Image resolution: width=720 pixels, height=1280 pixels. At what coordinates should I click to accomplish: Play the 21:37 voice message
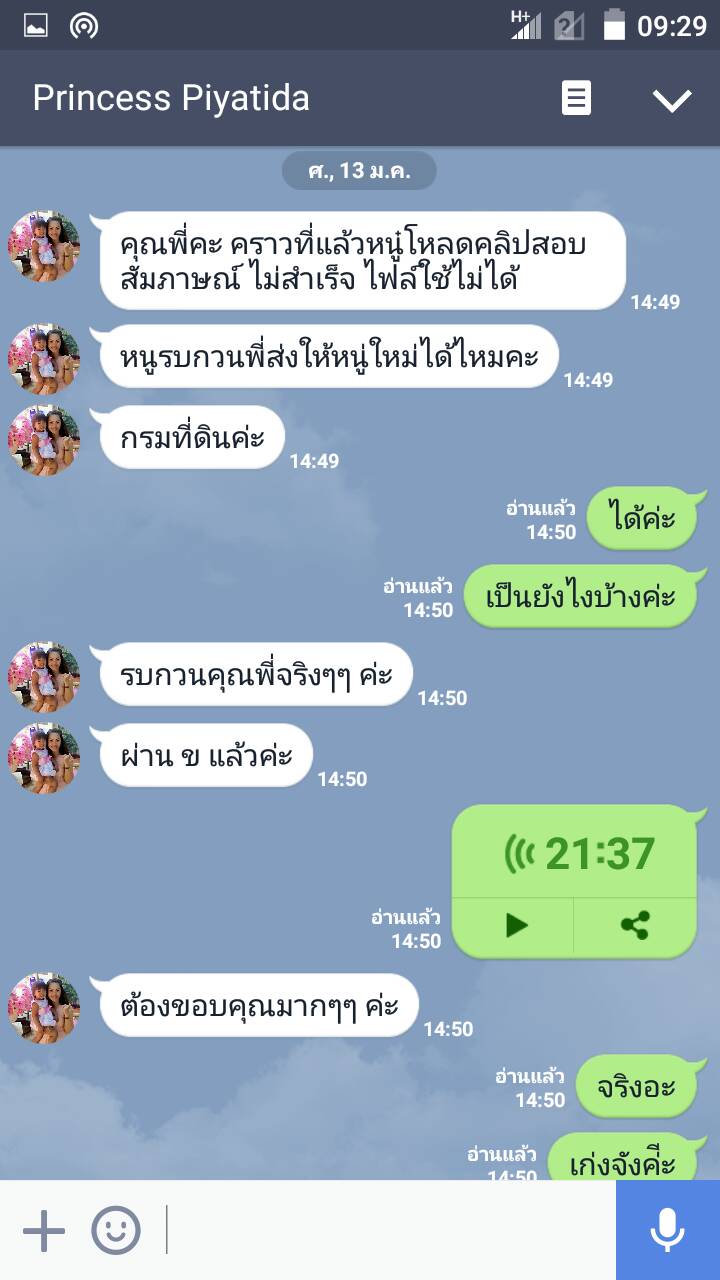pyautogui.click(x=515, y=925)
